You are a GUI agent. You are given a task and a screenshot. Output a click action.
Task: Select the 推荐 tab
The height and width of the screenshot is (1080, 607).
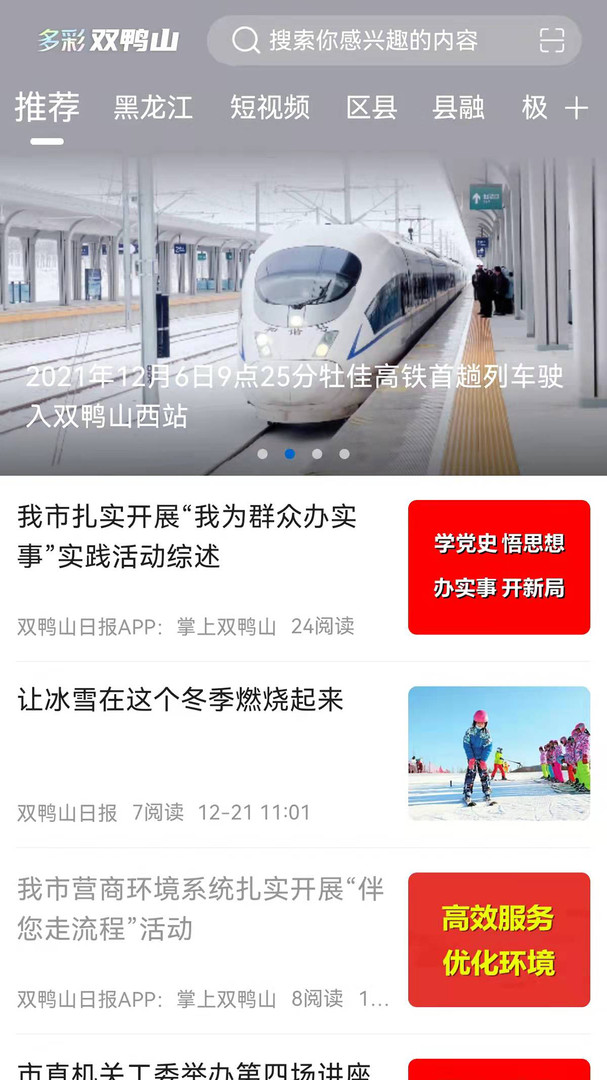(47, 108)
